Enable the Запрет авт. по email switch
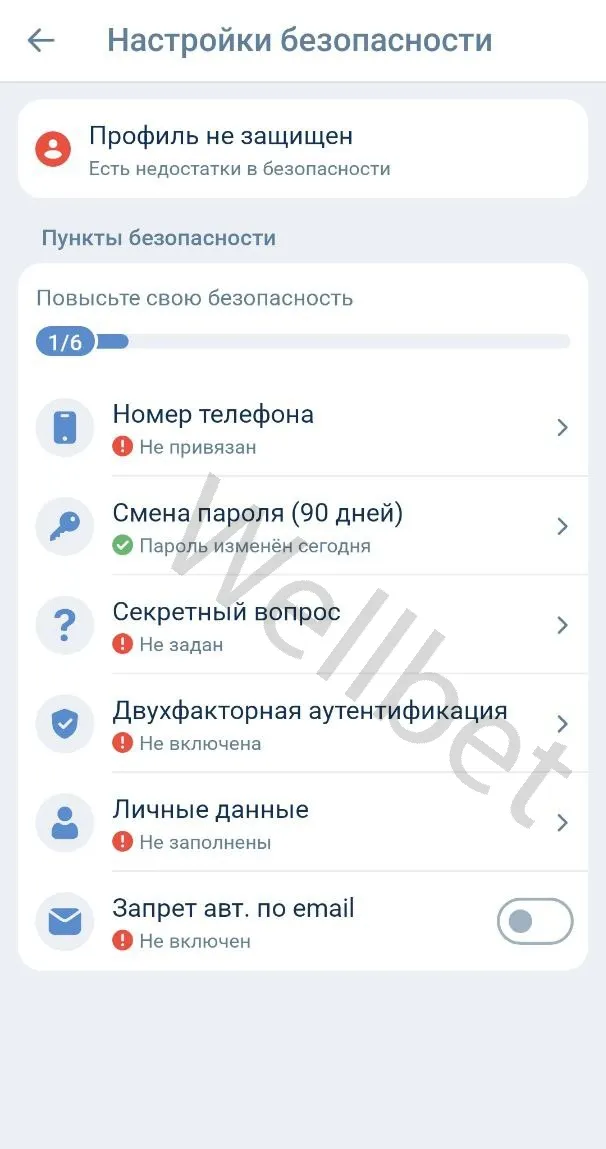The image size is (606, 1149). point(534,922)
